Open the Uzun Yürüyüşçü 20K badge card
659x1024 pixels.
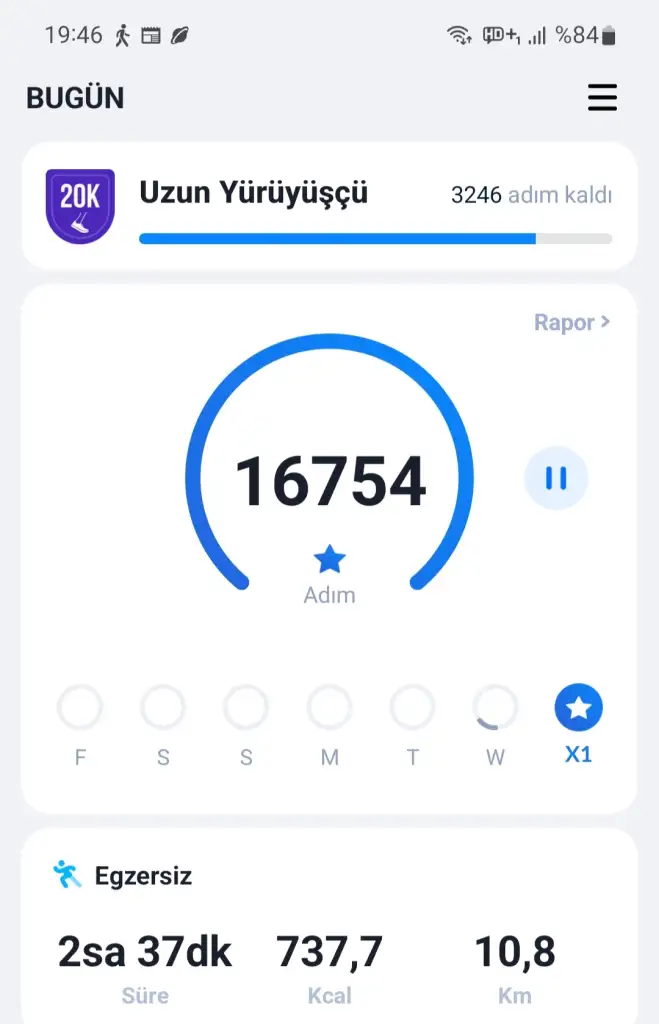click(x=329, y=205)
